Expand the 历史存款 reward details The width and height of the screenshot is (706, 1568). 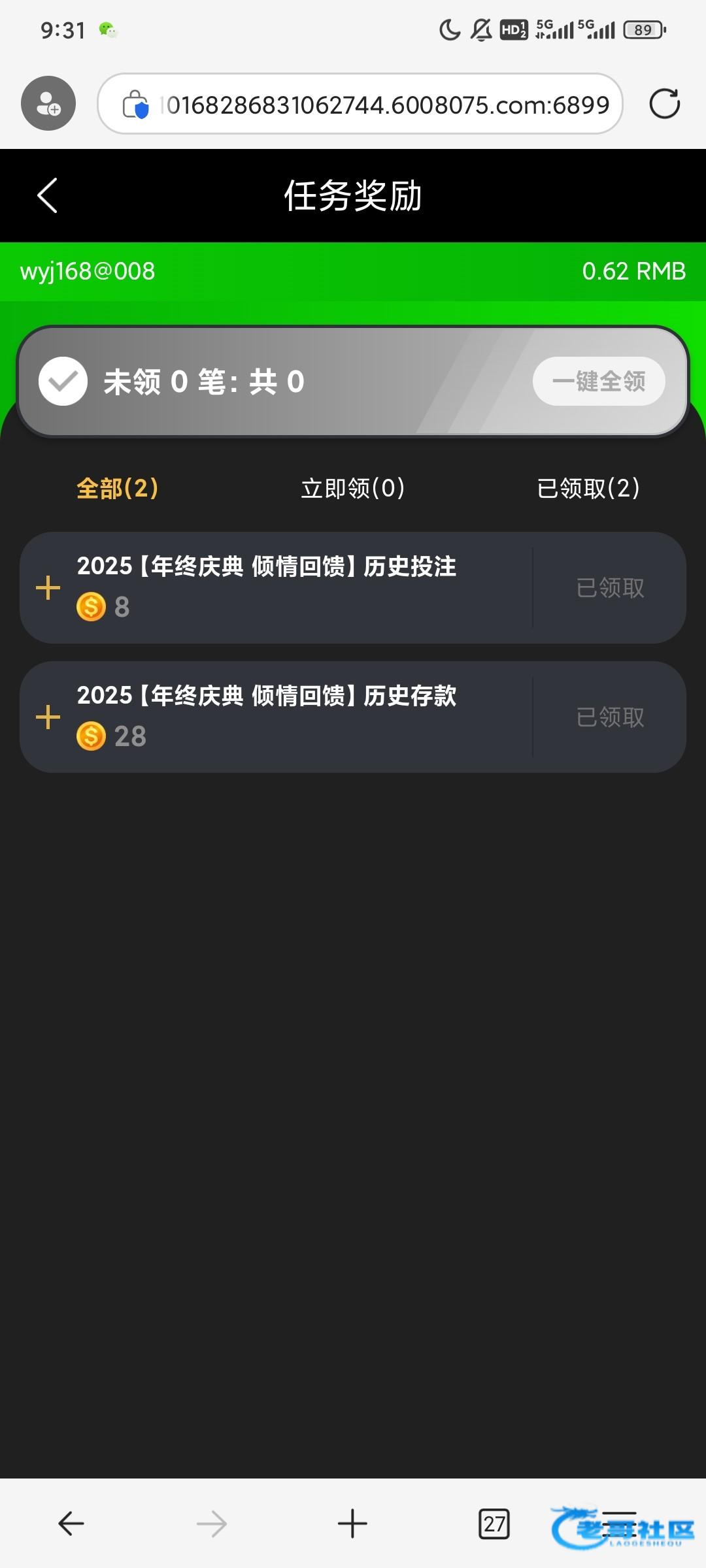[48, 717]
